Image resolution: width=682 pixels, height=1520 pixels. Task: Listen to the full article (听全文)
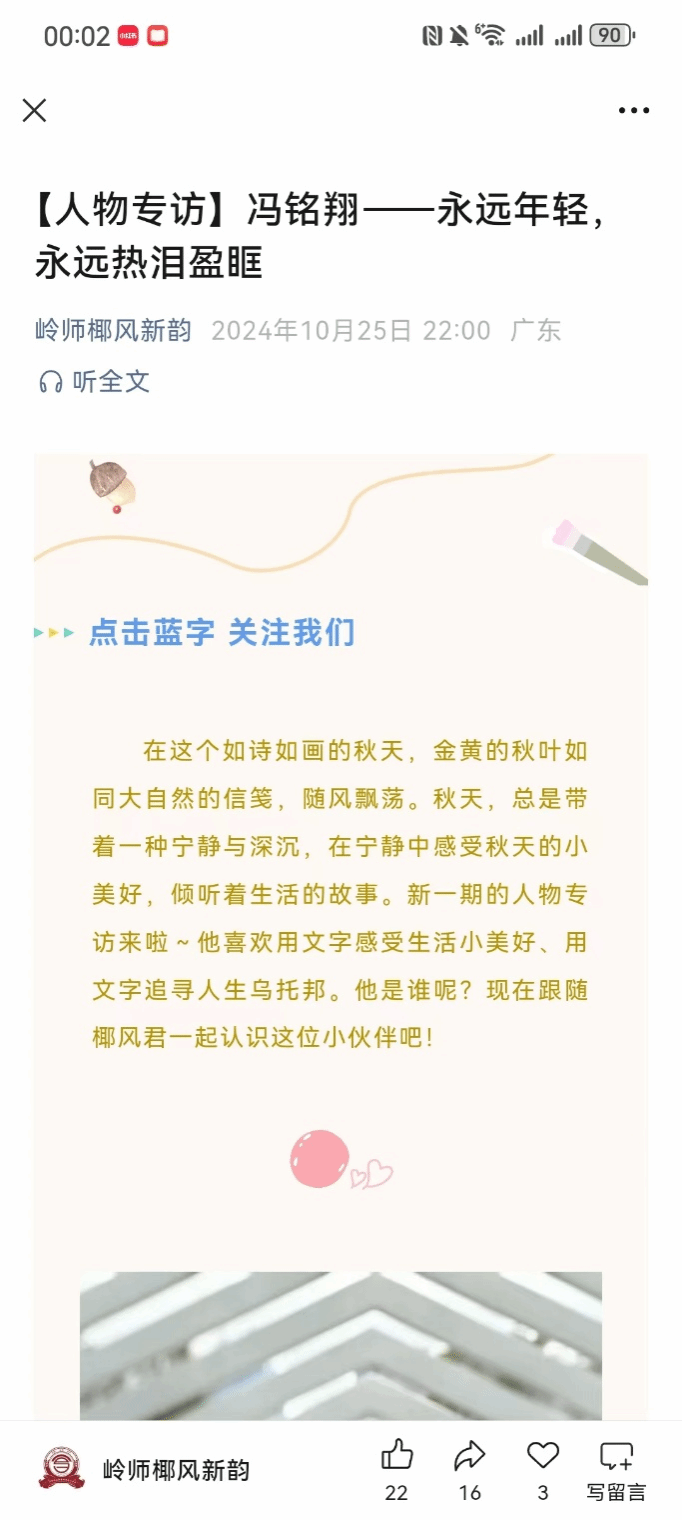(x=94, y=381)
